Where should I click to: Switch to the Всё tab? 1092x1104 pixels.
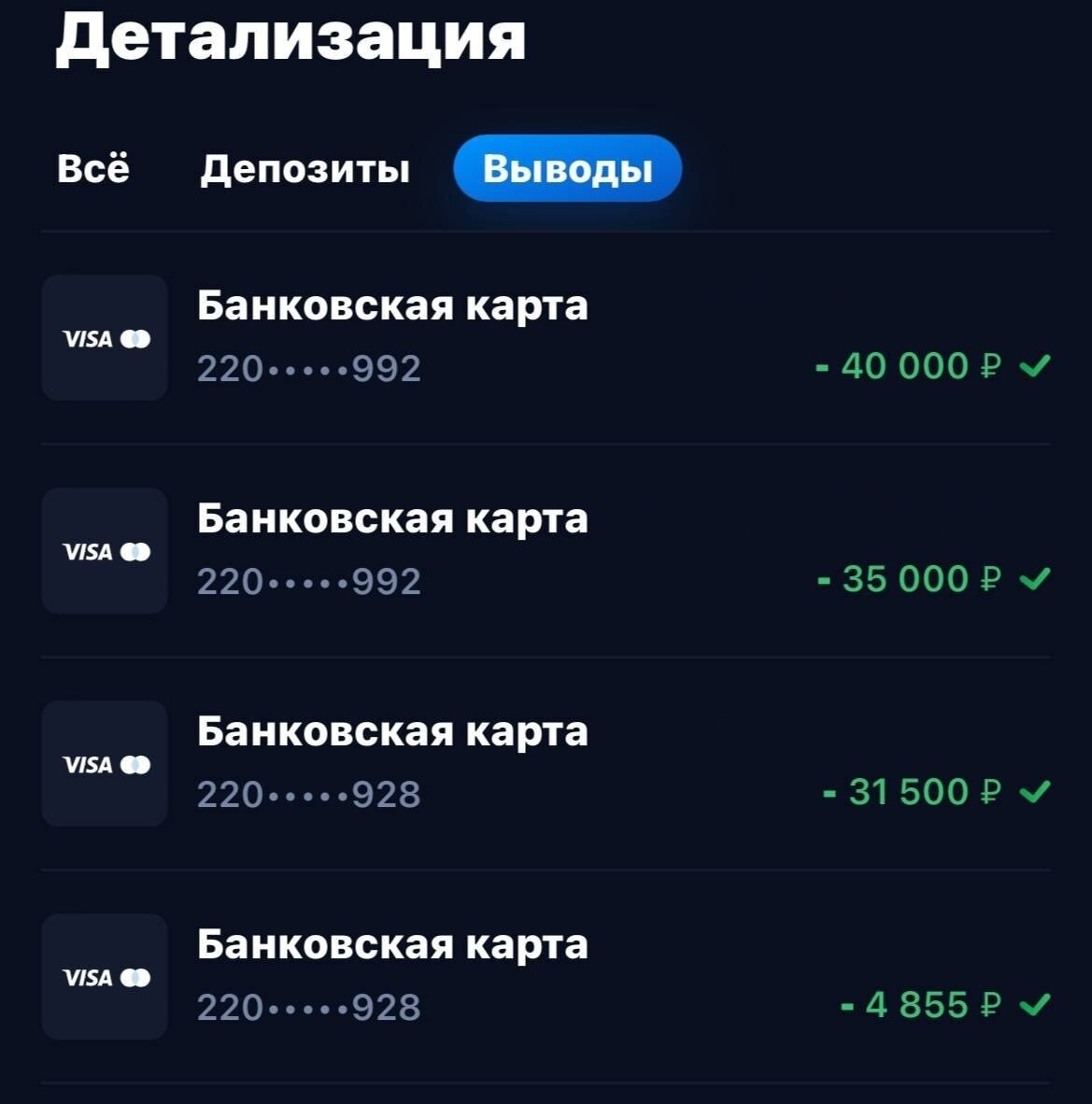tap(94, 168)
